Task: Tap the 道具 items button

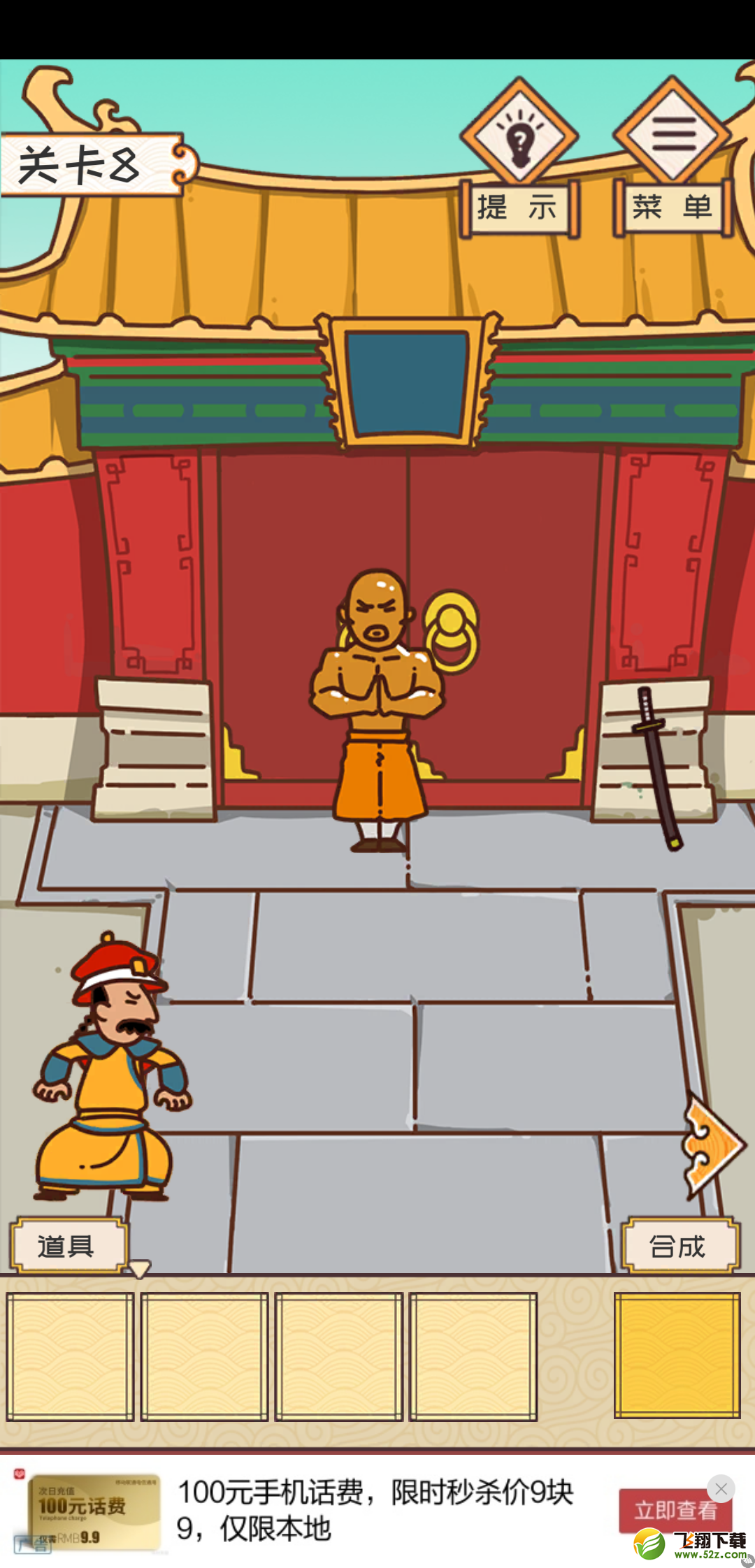Action: (x=67, y=1246)
